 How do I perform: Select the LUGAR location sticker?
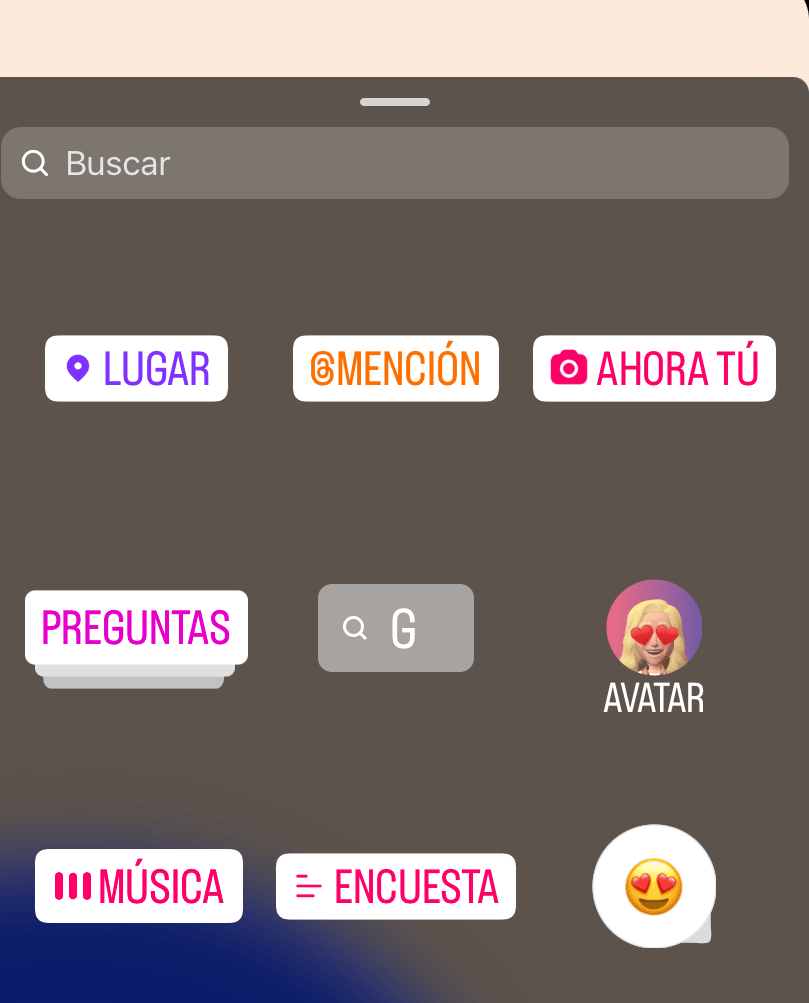click(x=136, y=368)
